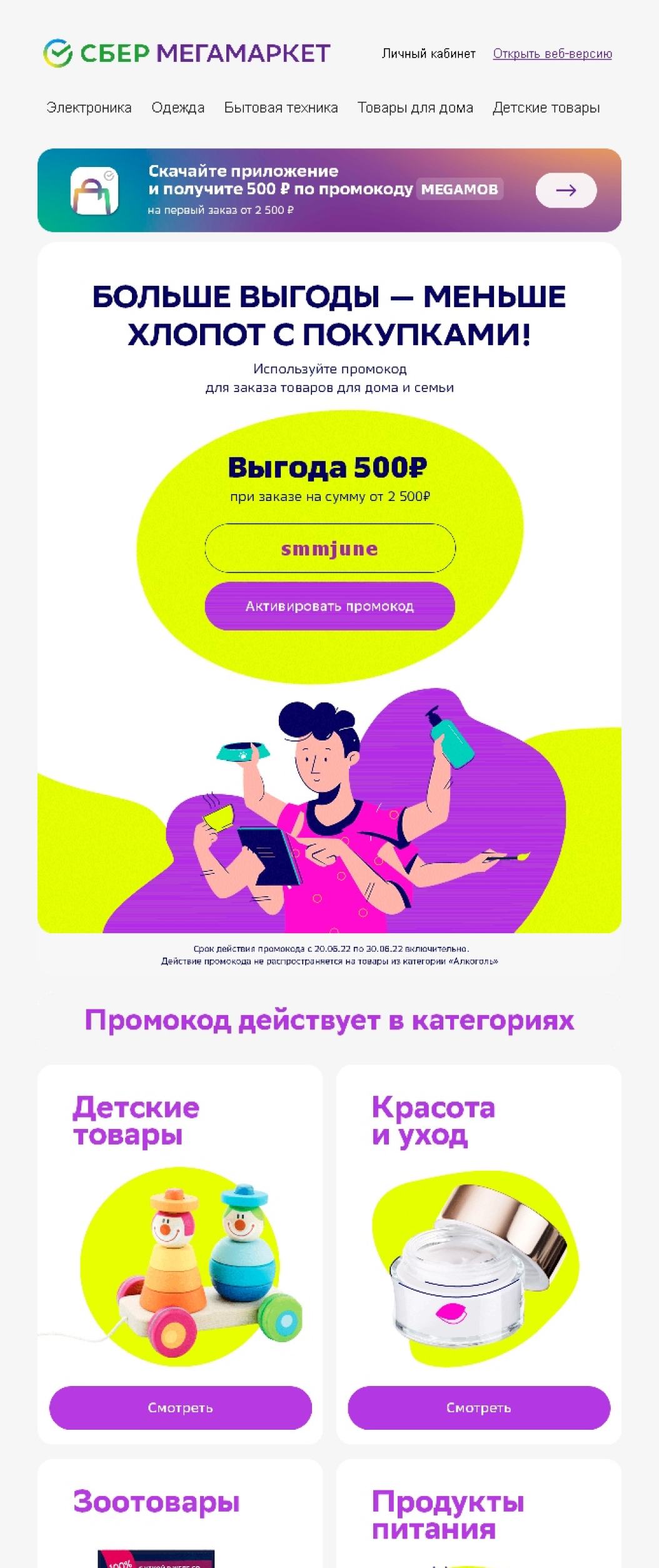The image size is (659, 1568).
Task: Open the Одежда category
Action: point(178,108)
